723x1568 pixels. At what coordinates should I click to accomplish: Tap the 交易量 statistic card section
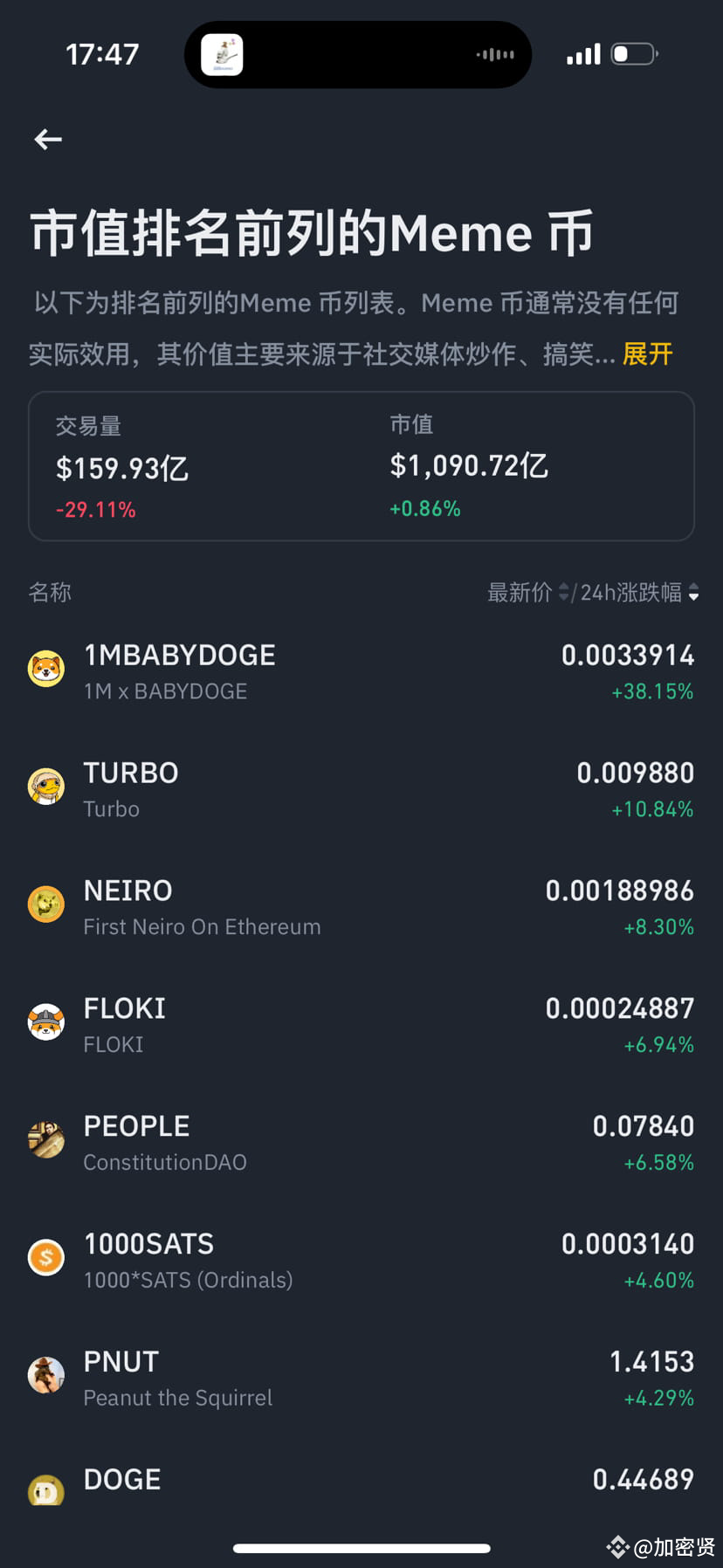coord(122,467)
